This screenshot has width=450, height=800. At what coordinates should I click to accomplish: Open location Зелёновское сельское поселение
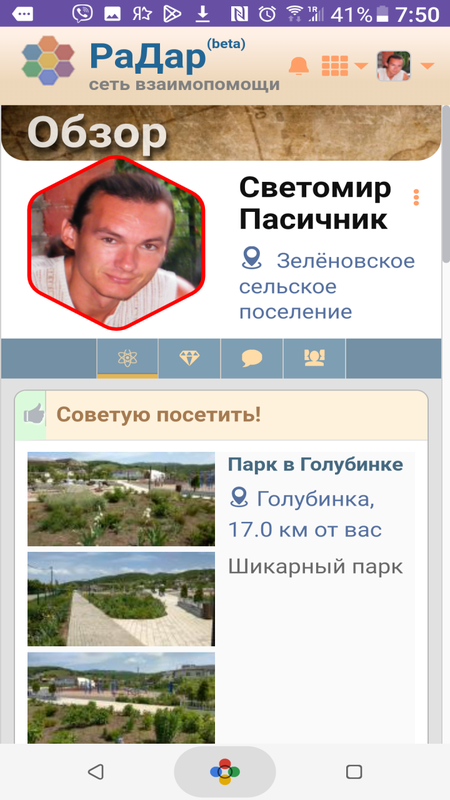point(327,286)
